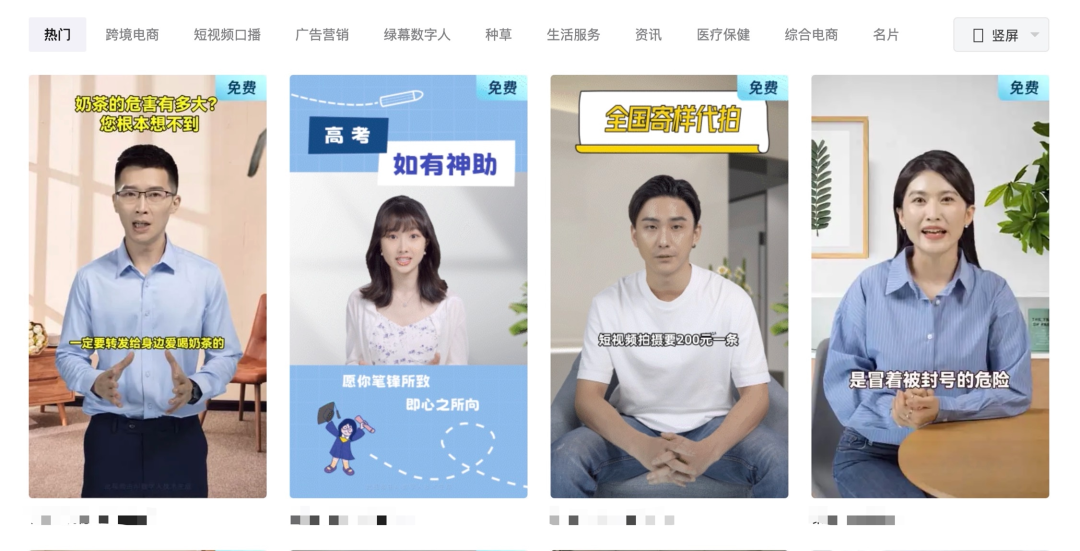Expand the 竖屏 orientation dropdown
The image size is (1080, 551).
coord(1001,35)
